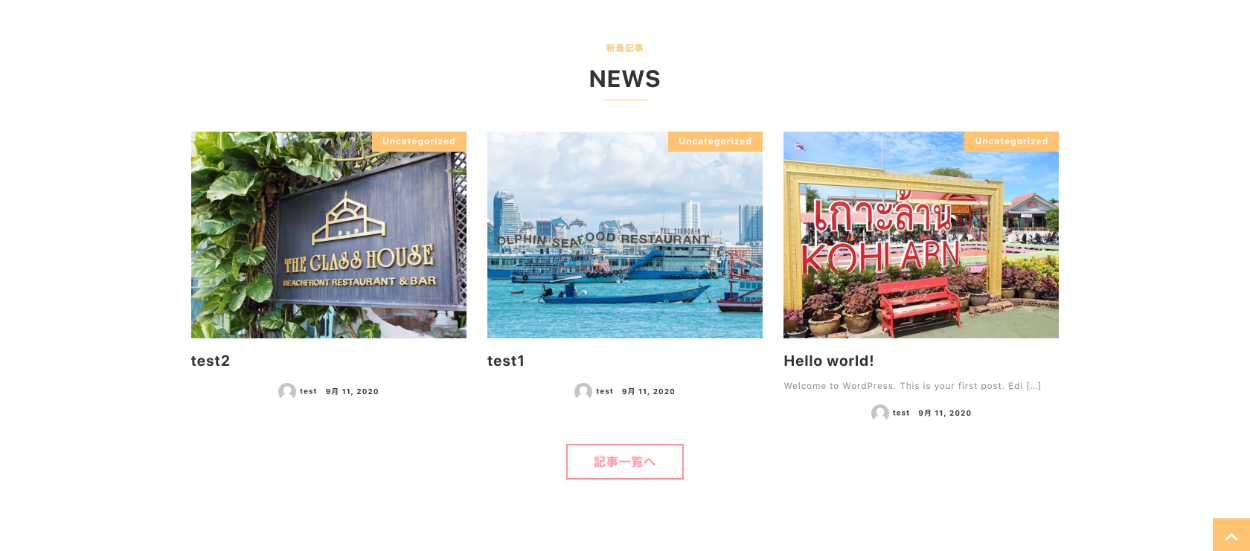Select Uncategorized tag on test1 post
The width and height of the screenshot is (1250, 551).
(x=715, y=141)
